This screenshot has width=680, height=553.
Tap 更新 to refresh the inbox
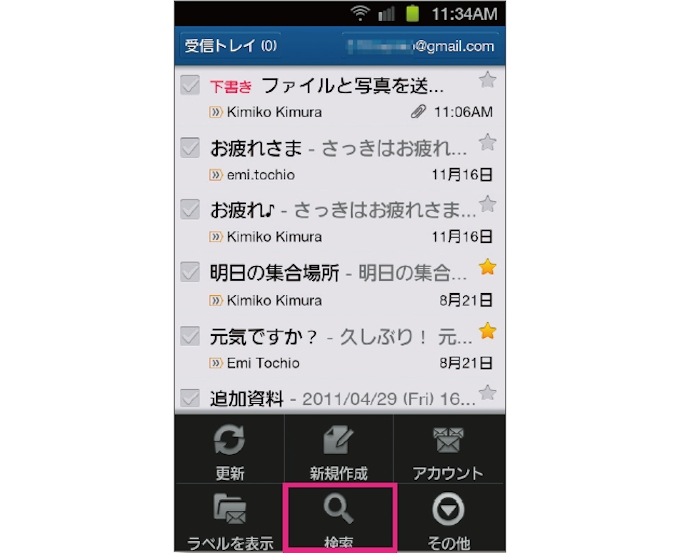(x=230, y=450)
